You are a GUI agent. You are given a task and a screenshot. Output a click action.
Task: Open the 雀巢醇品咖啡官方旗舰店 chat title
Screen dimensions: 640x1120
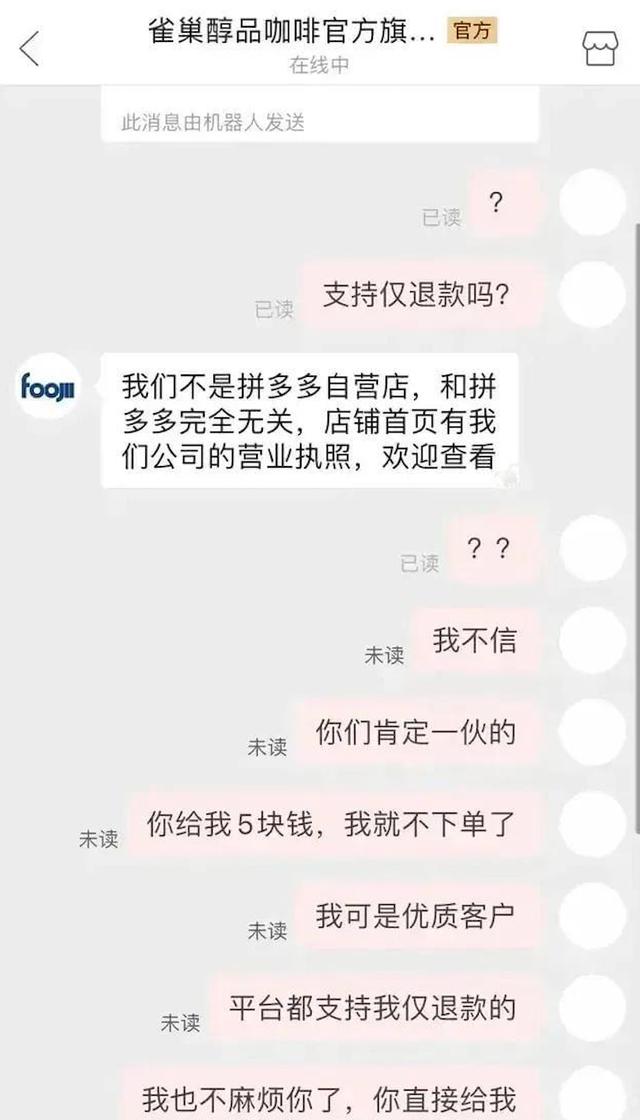pyautogui.click(x=291, y=31)
